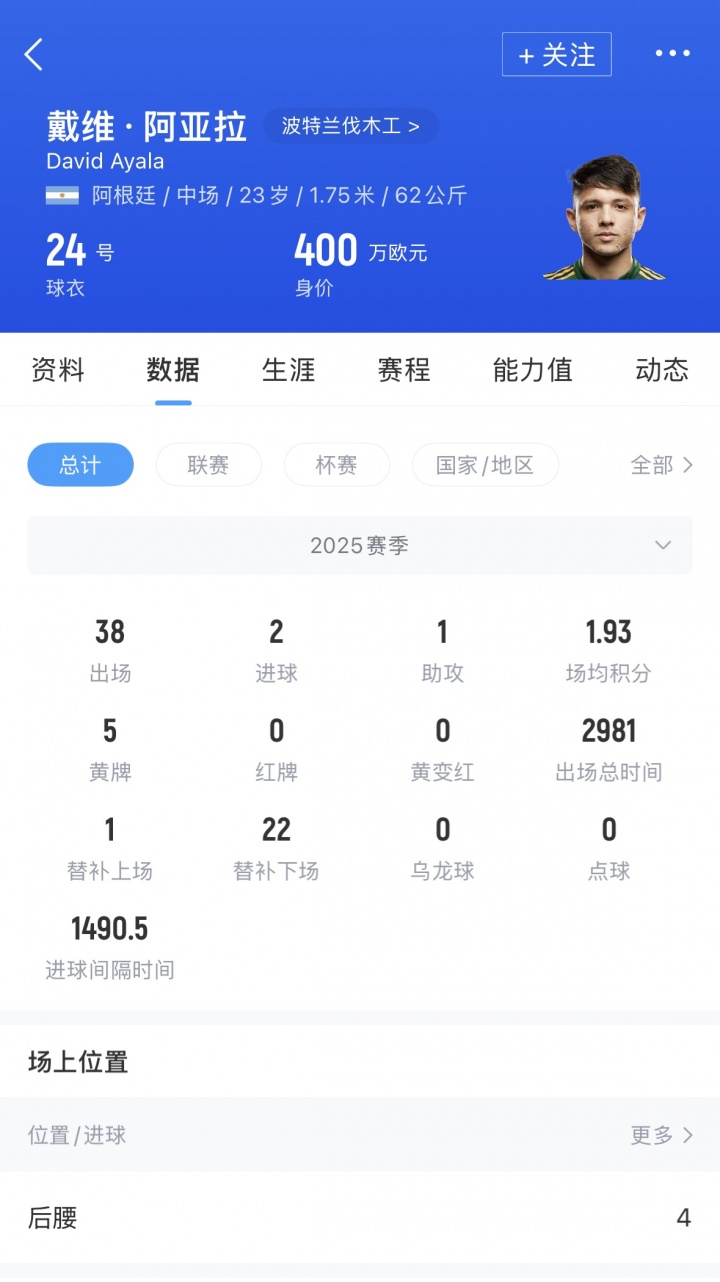Image resolution: width=720 pixels, height=1282 pixels.
Task: Select the 国家/地区 filter chip
Action: tap(485, 465)
